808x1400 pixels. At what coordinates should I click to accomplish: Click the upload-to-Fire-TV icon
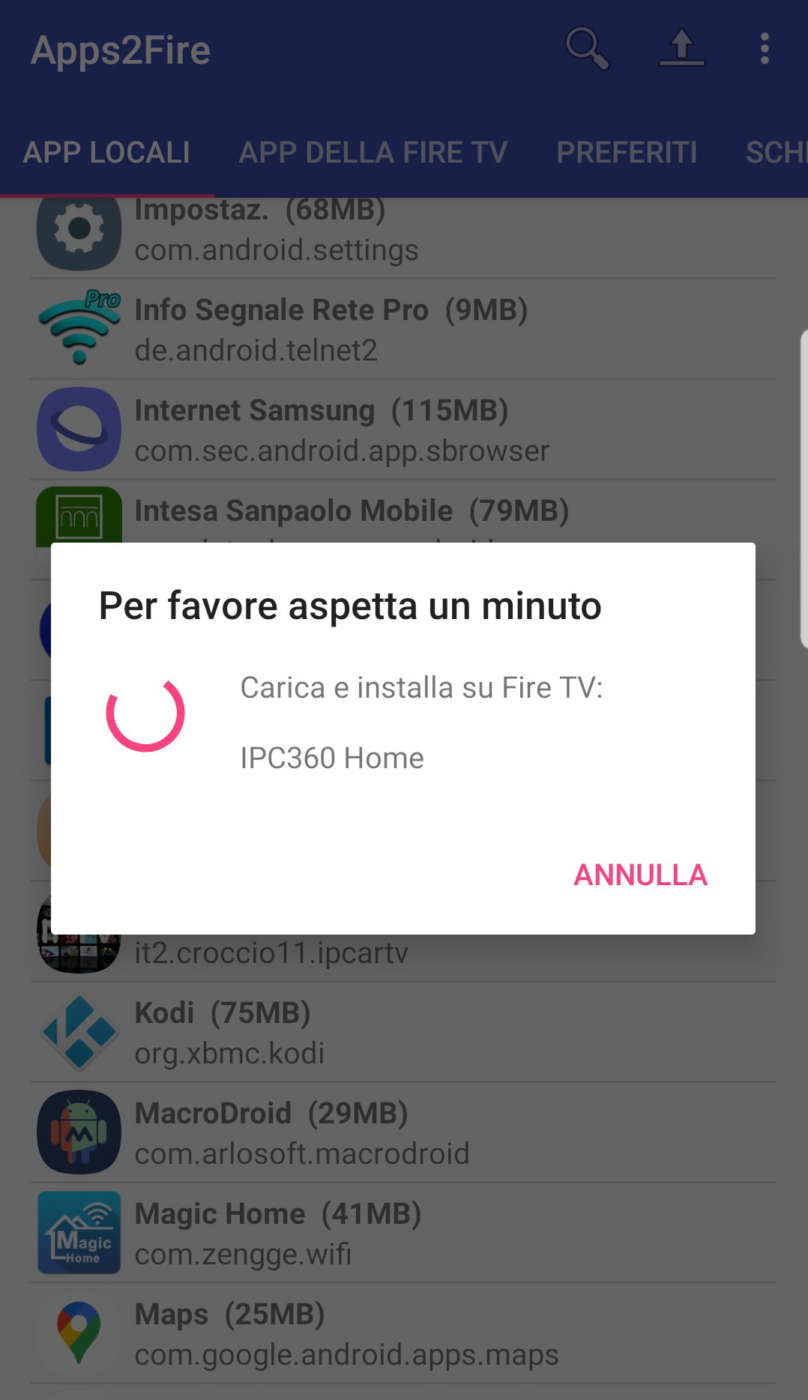[x=681, y=47]
